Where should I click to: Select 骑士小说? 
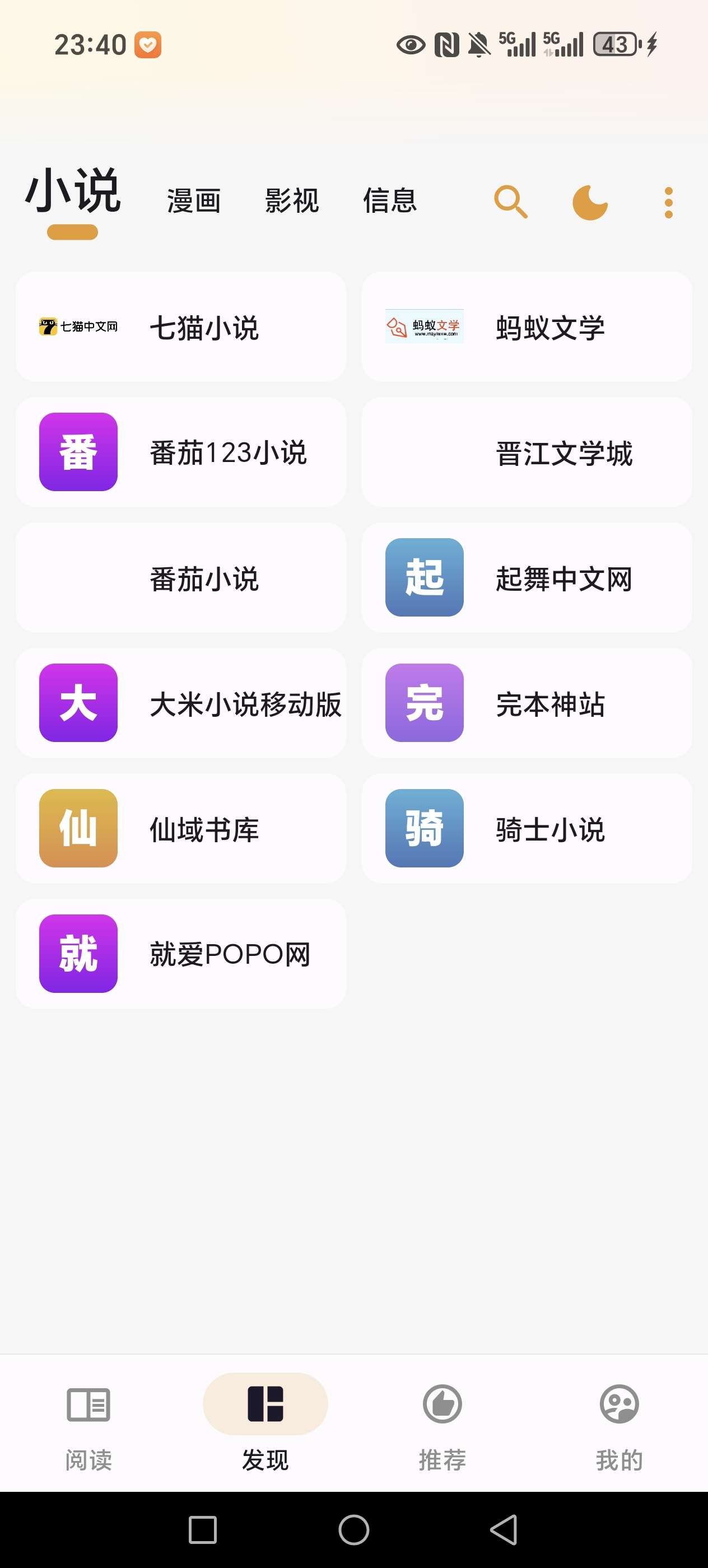point(527,828)
